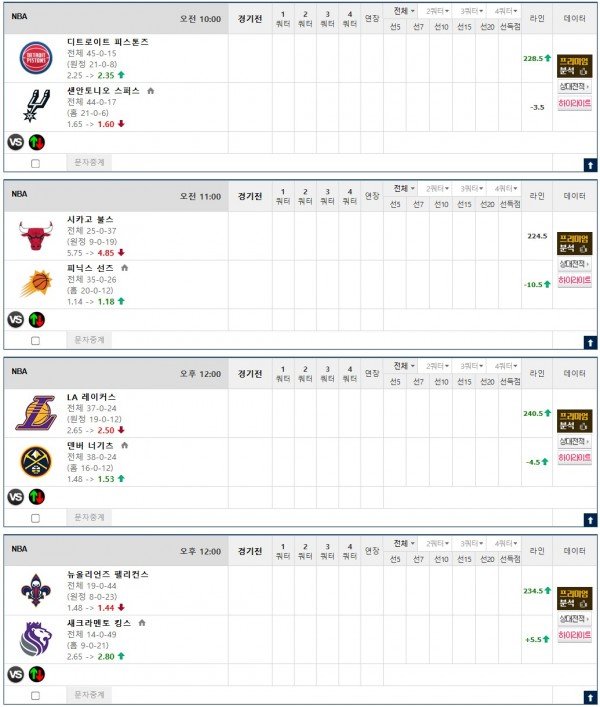View 상대전적 for the Pistons vs Spurs game
The height and width of the screenshot is (707, 600).
(574, 87)
